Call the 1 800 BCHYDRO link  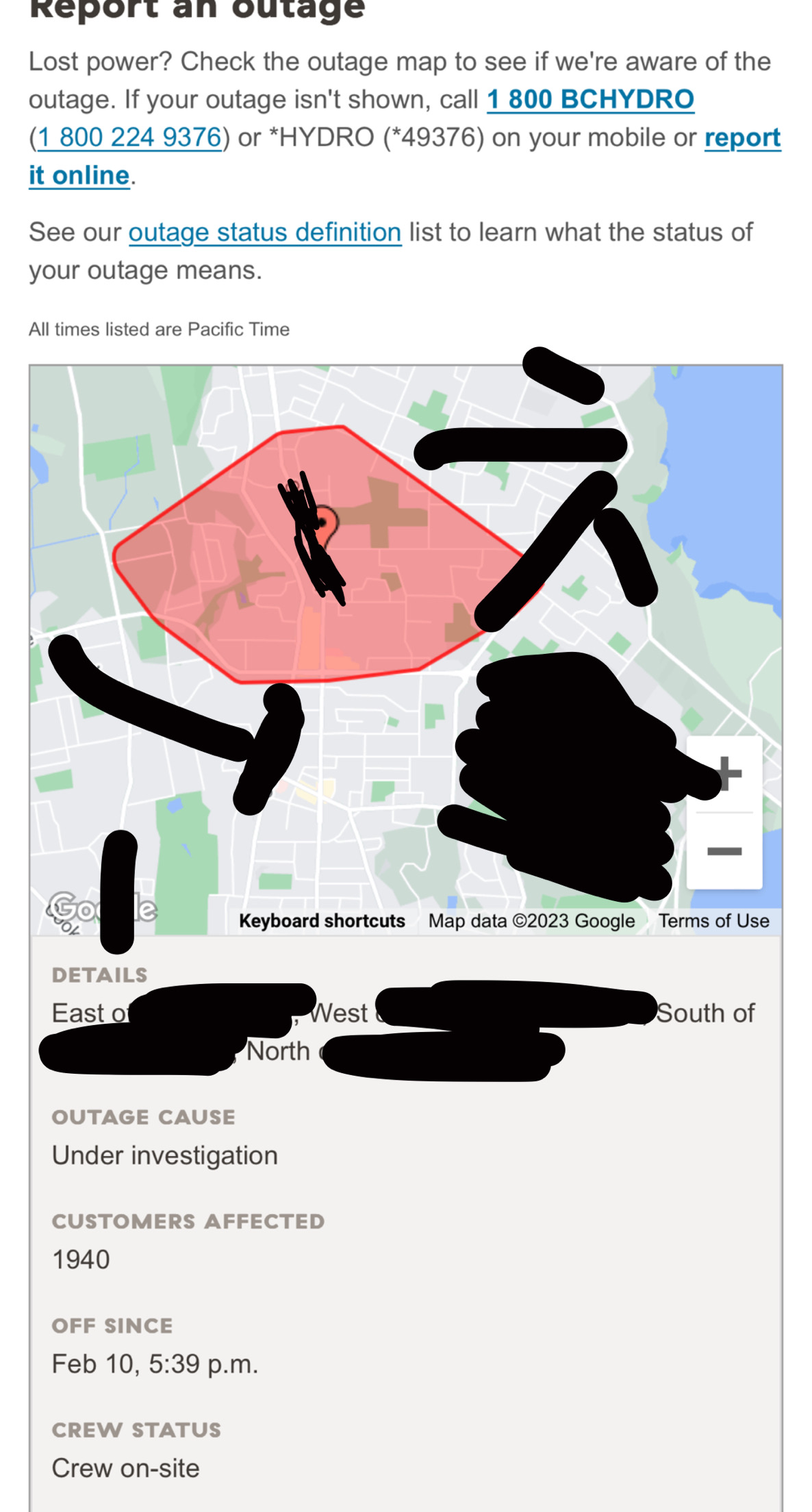coord(590,100)
